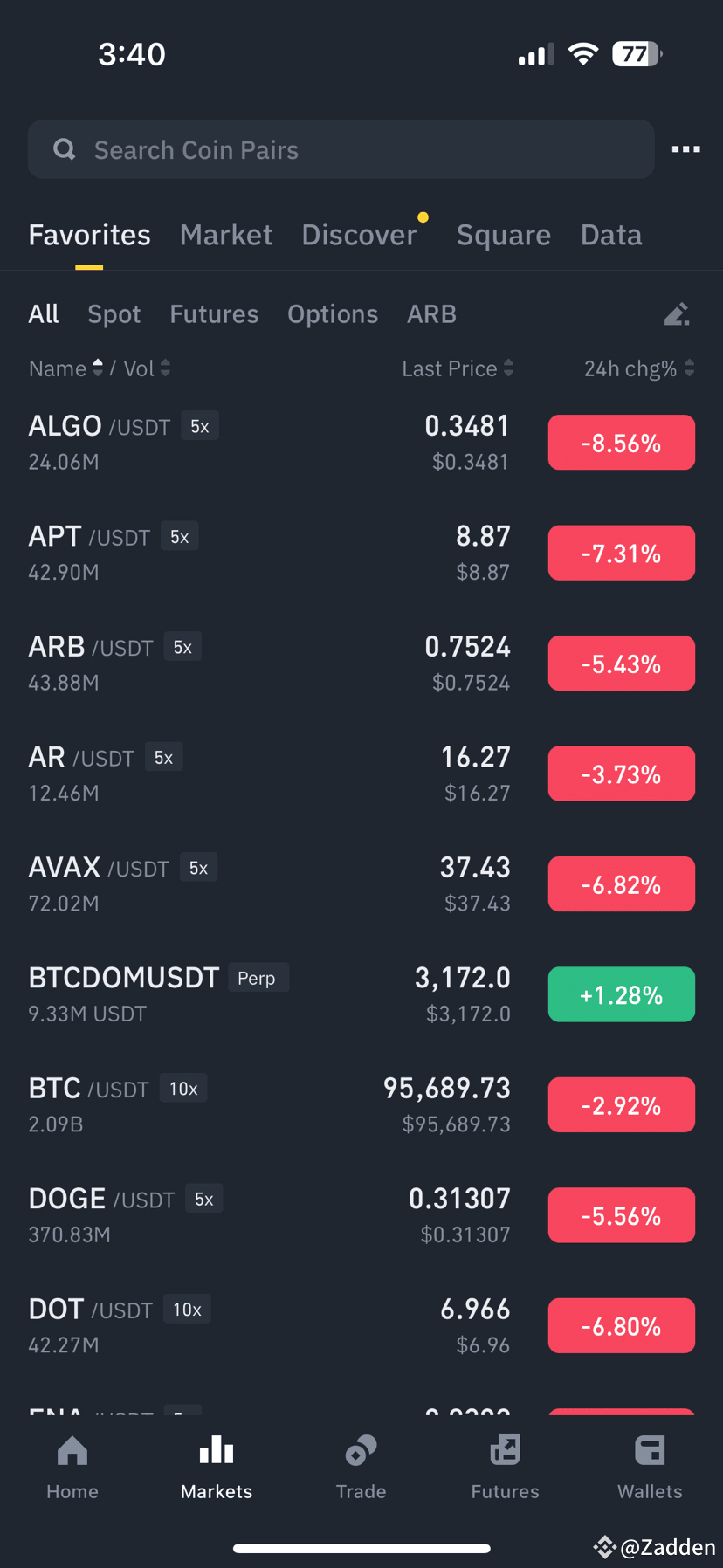Go to the Square tab
The image size is (723, 1568).
click(503, 235)
